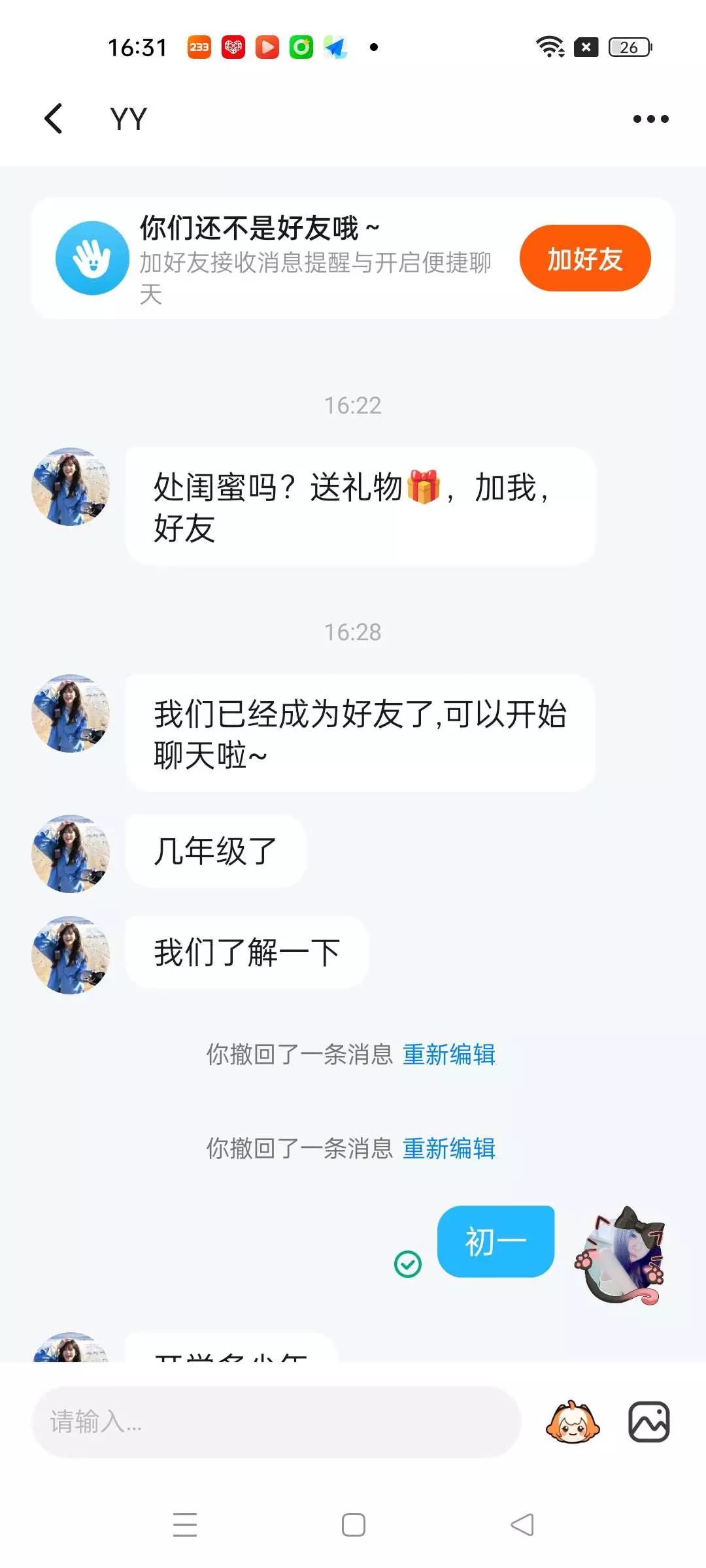Tap YY's avatar beside the 几年级了 message
The height and width of the screenshot is (1568, 706).
pos(71,853)
